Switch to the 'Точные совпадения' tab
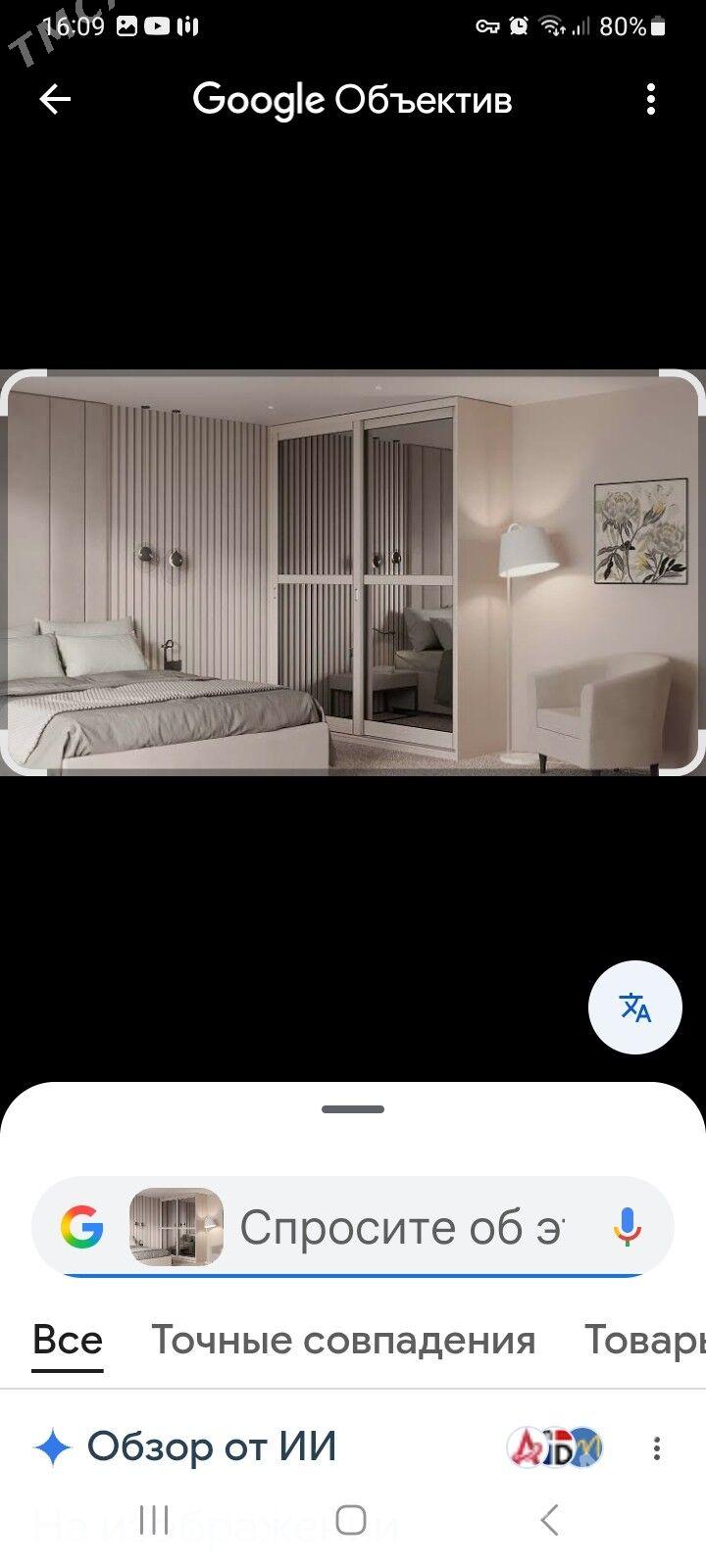Image resolution: width=706 pixels, height=1568 pixels. coord(343,1340)
